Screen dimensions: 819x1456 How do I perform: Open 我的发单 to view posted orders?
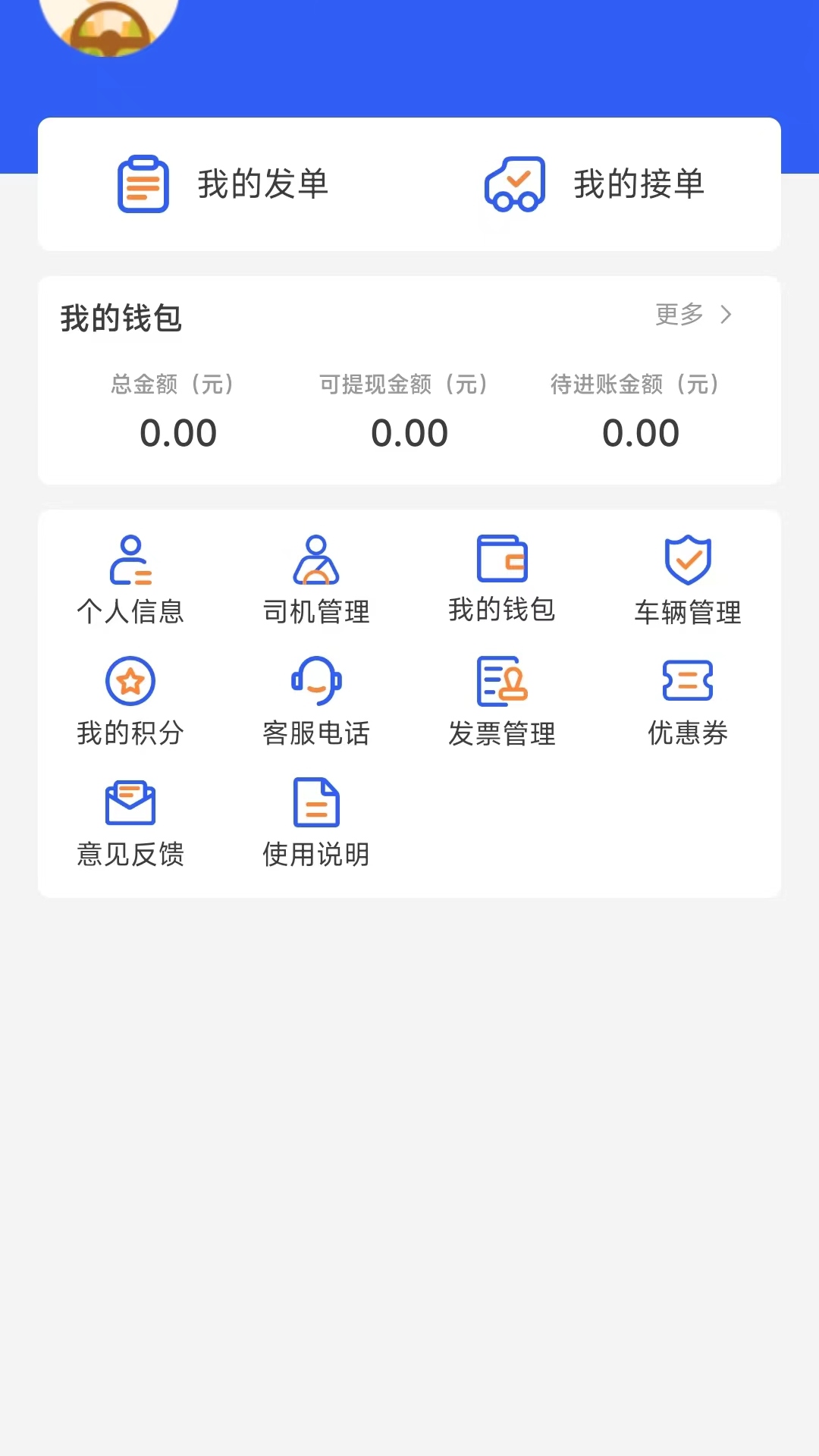(x=262, y=184)
